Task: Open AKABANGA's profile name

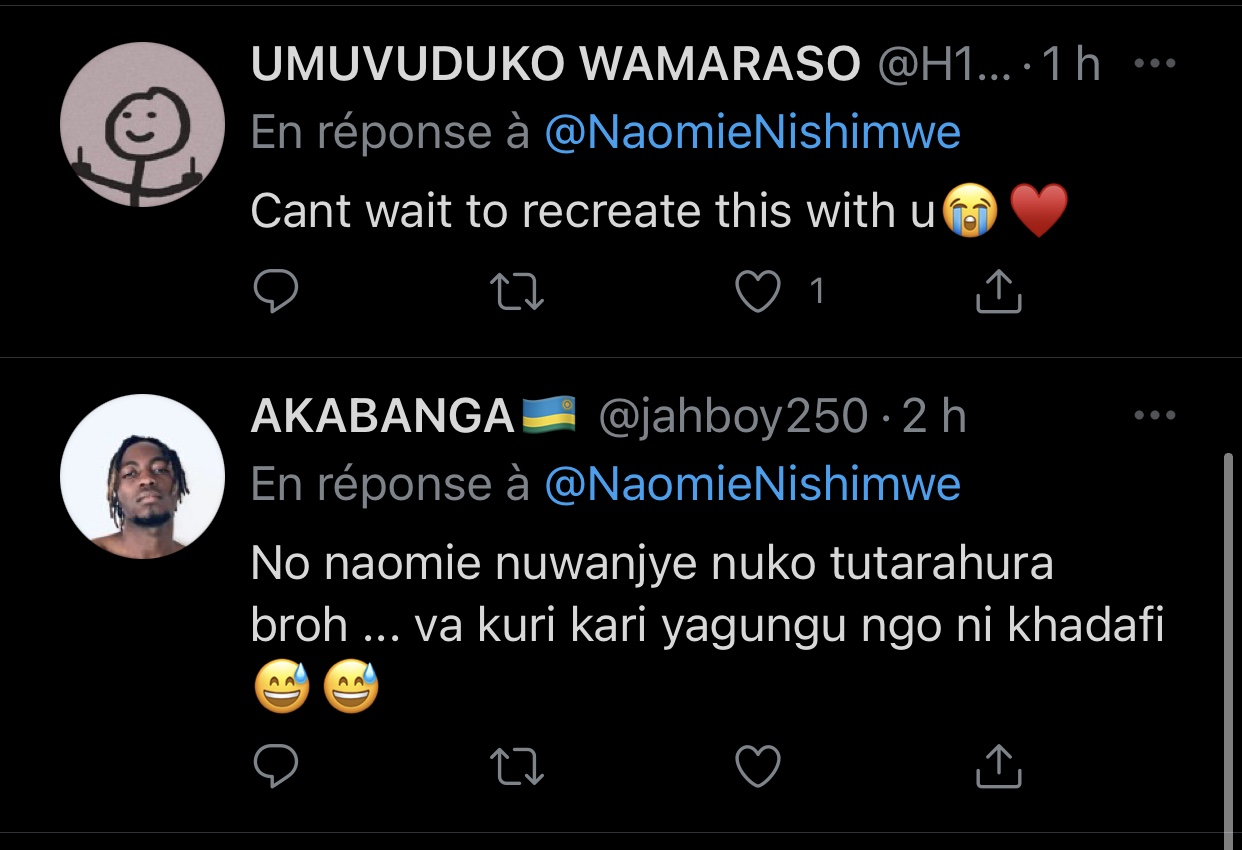Action: 382,417
